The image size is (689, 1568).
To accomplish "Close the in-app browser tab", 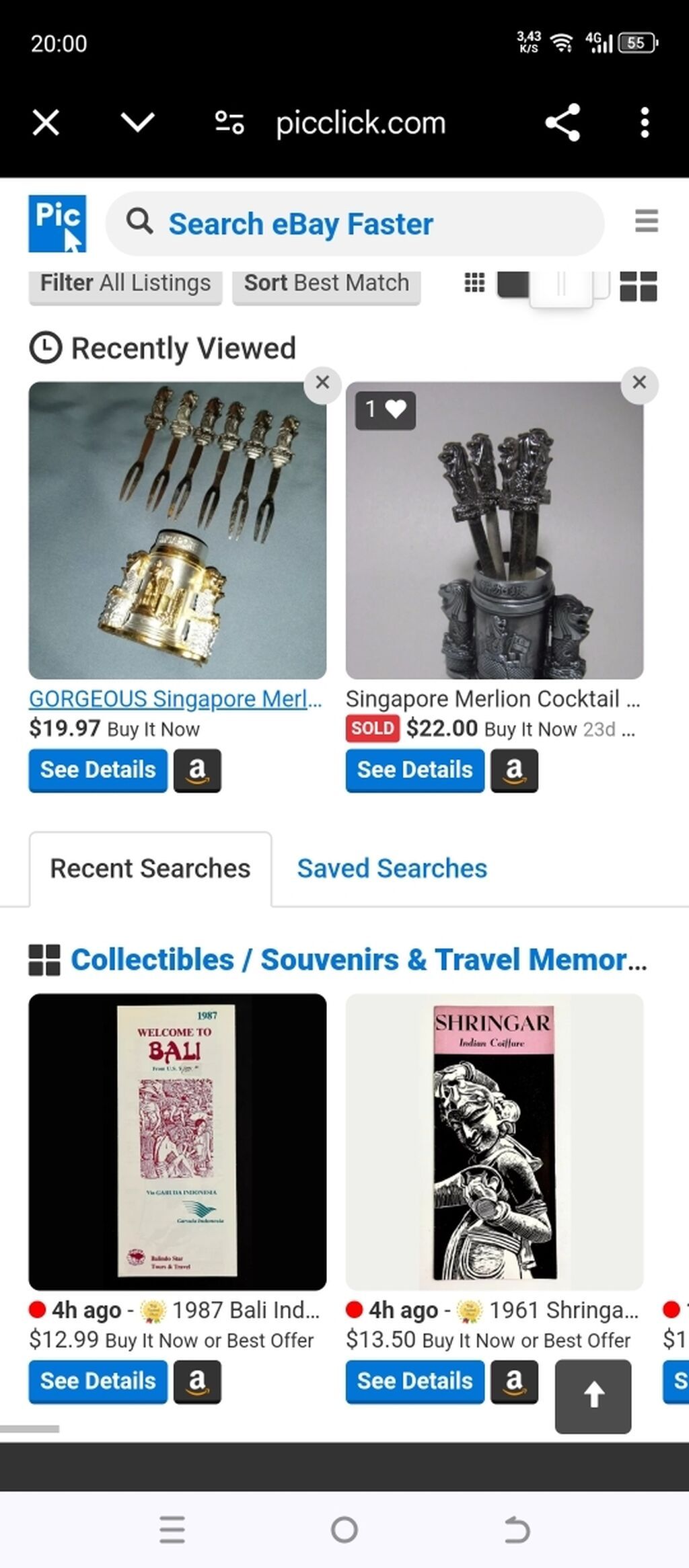I will pos(46,123).
